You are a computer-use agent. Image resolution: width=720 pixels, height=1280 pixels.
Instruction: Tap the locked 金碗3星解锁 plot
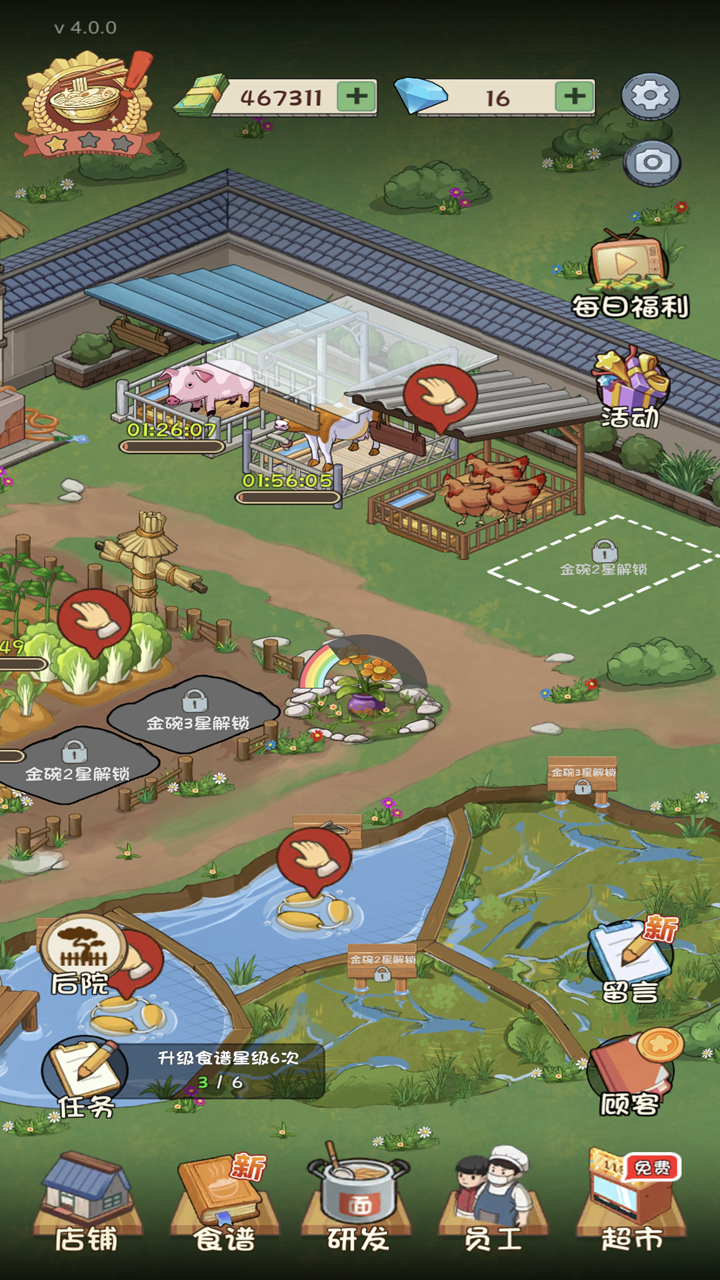point(196,716)
